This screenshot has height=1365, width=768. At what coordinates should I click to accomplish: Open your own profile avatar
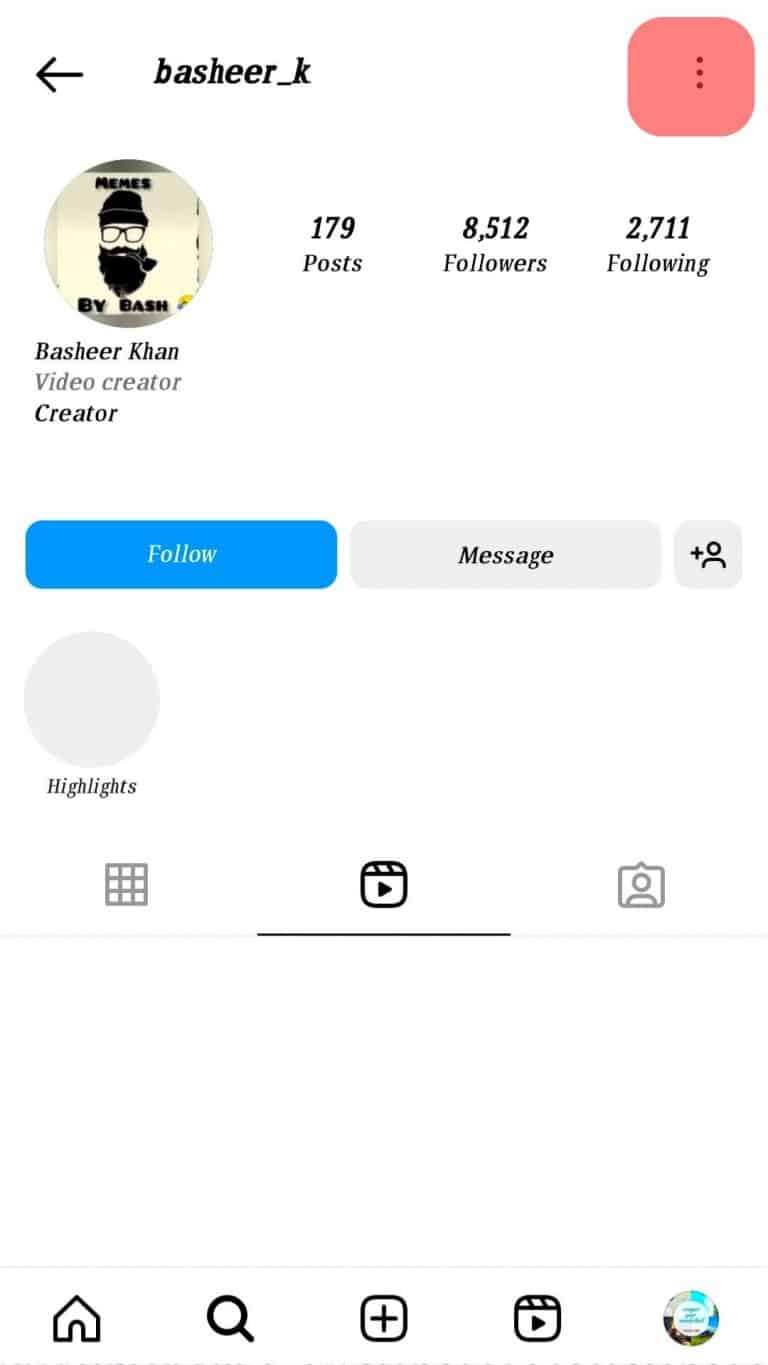click(692, 1318)
